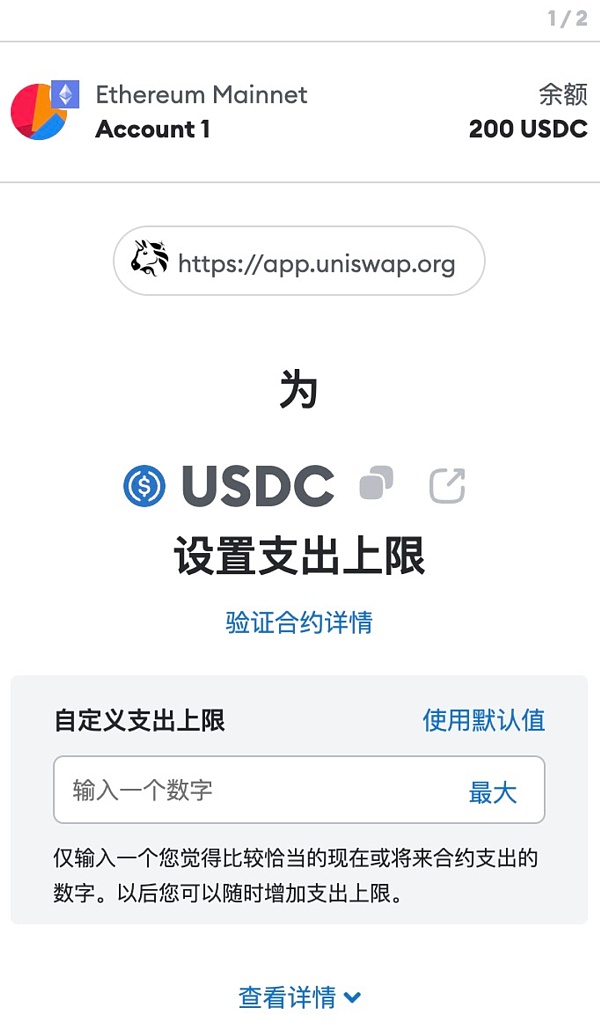Open USDC contract in block explorer
This screenshot has height=1028, width=600.
coord(447,485)
